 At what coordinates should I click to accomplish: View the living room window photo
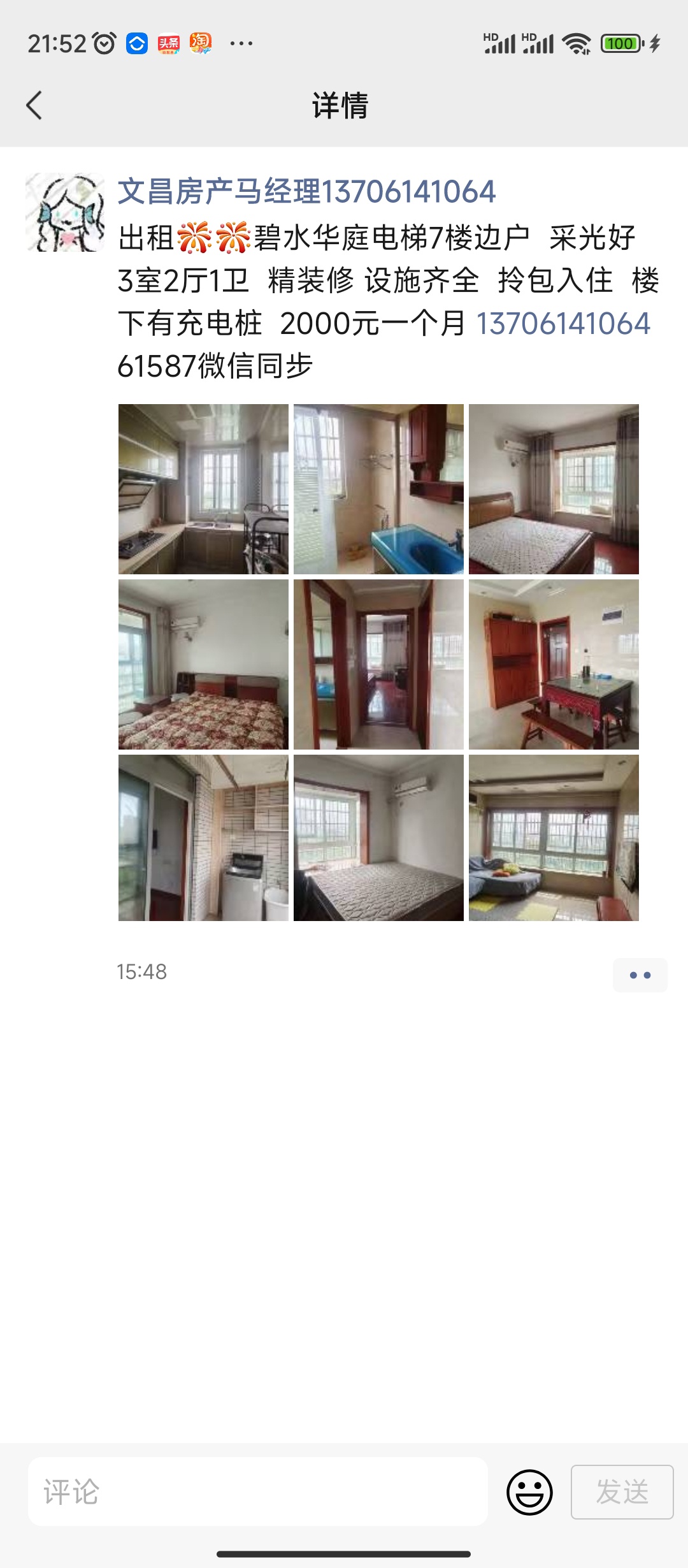point(554,838)
